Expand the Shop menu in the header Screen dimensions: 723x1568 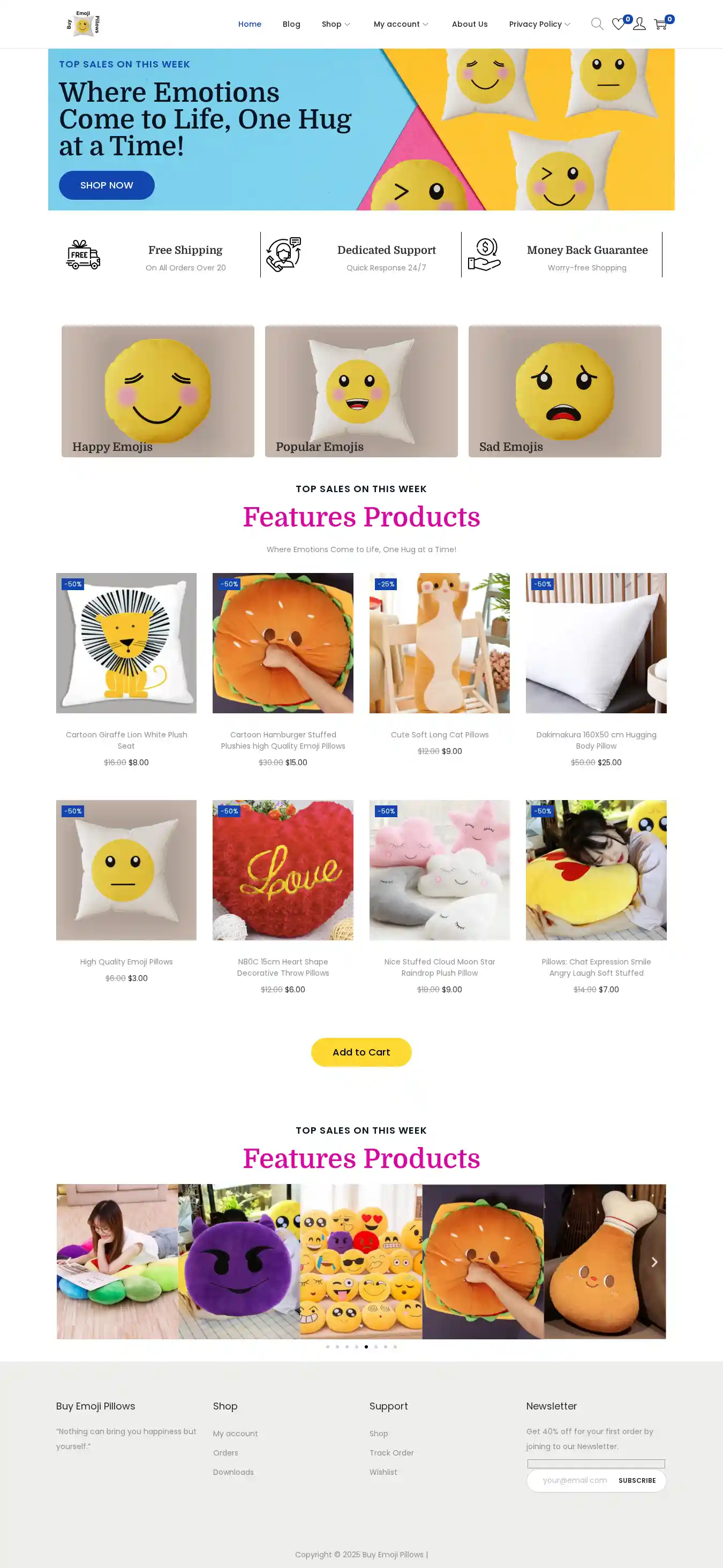tap(336, 24)
